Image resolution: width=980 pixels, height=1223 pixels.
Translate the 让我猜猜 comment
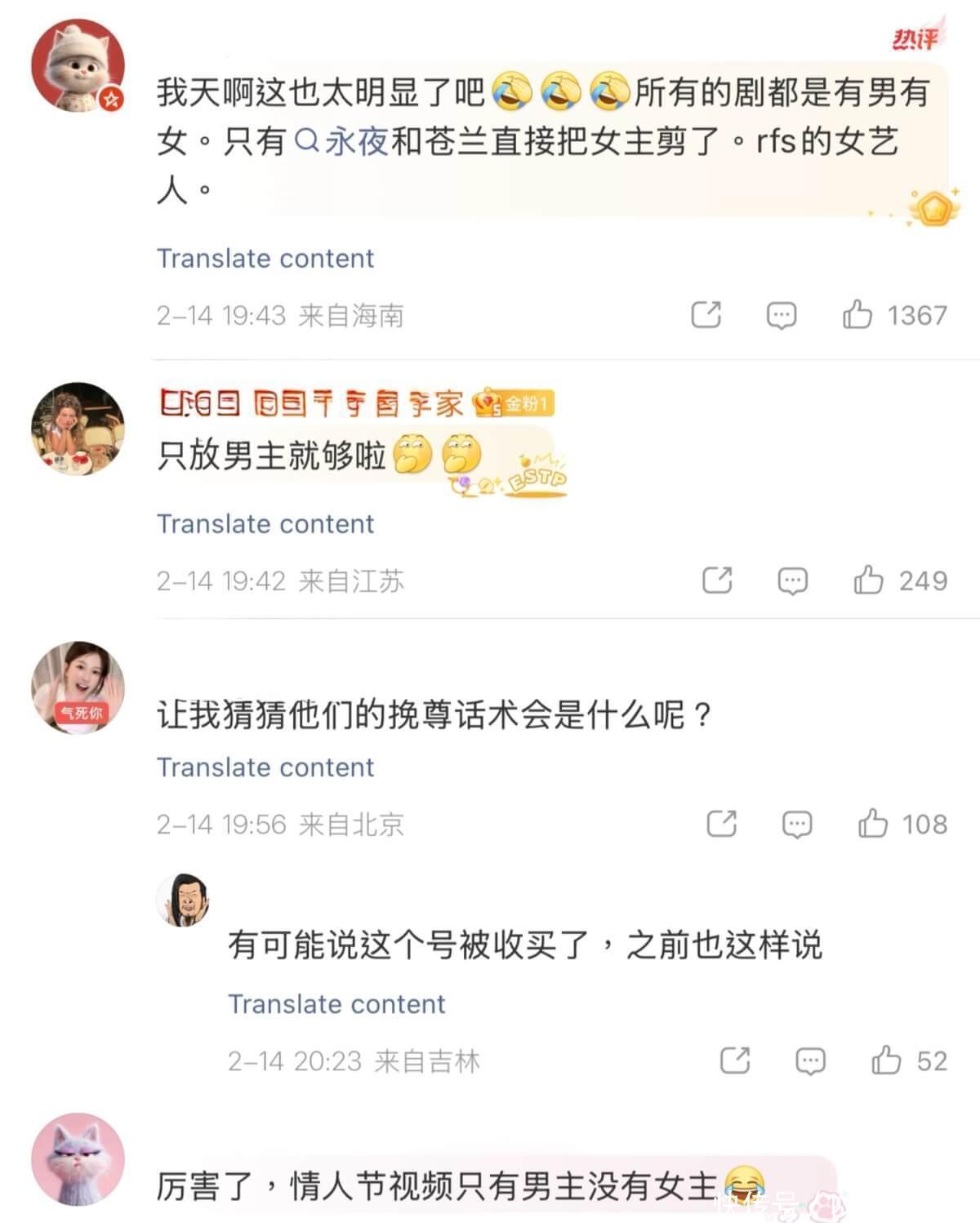[265, 767]
